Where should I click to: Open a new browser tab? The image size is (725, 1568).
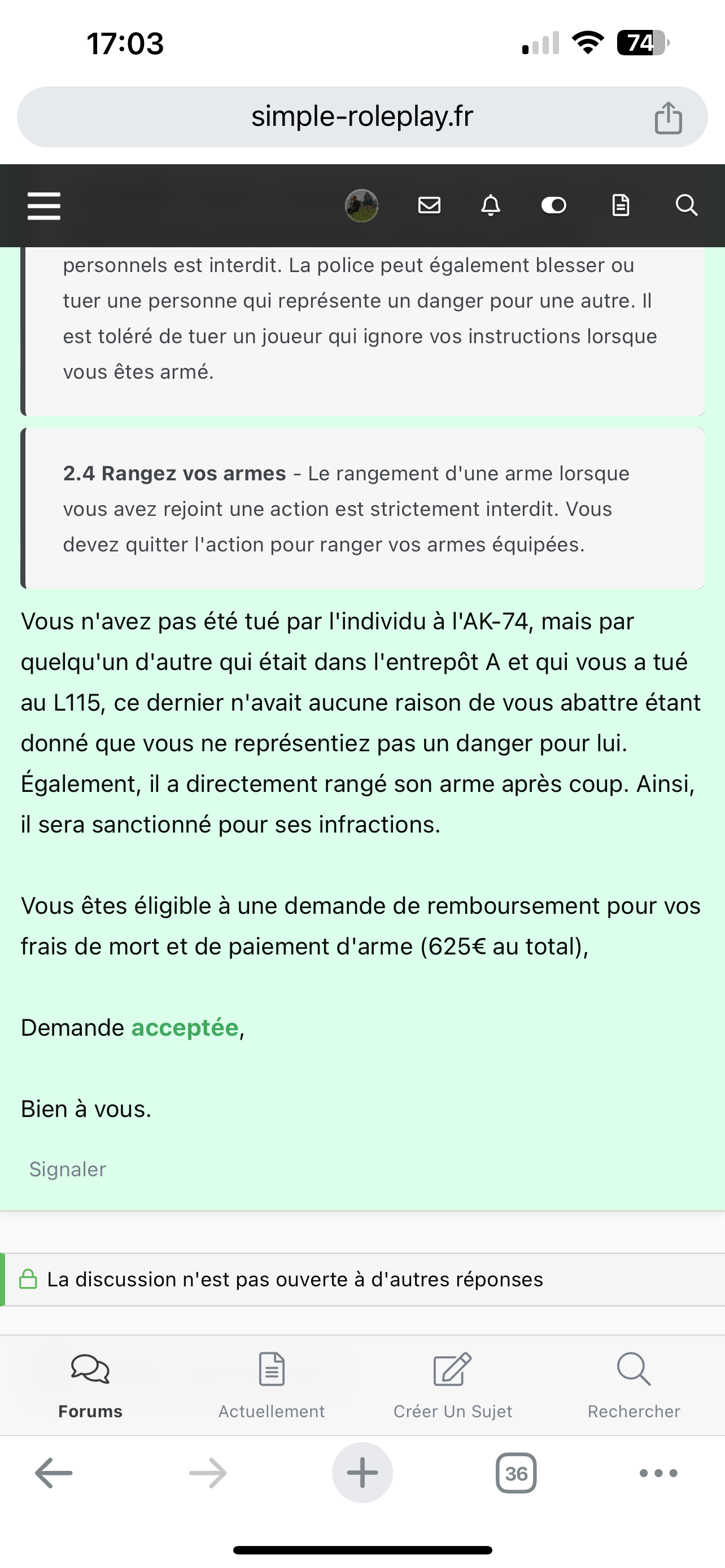point(362,1473)
